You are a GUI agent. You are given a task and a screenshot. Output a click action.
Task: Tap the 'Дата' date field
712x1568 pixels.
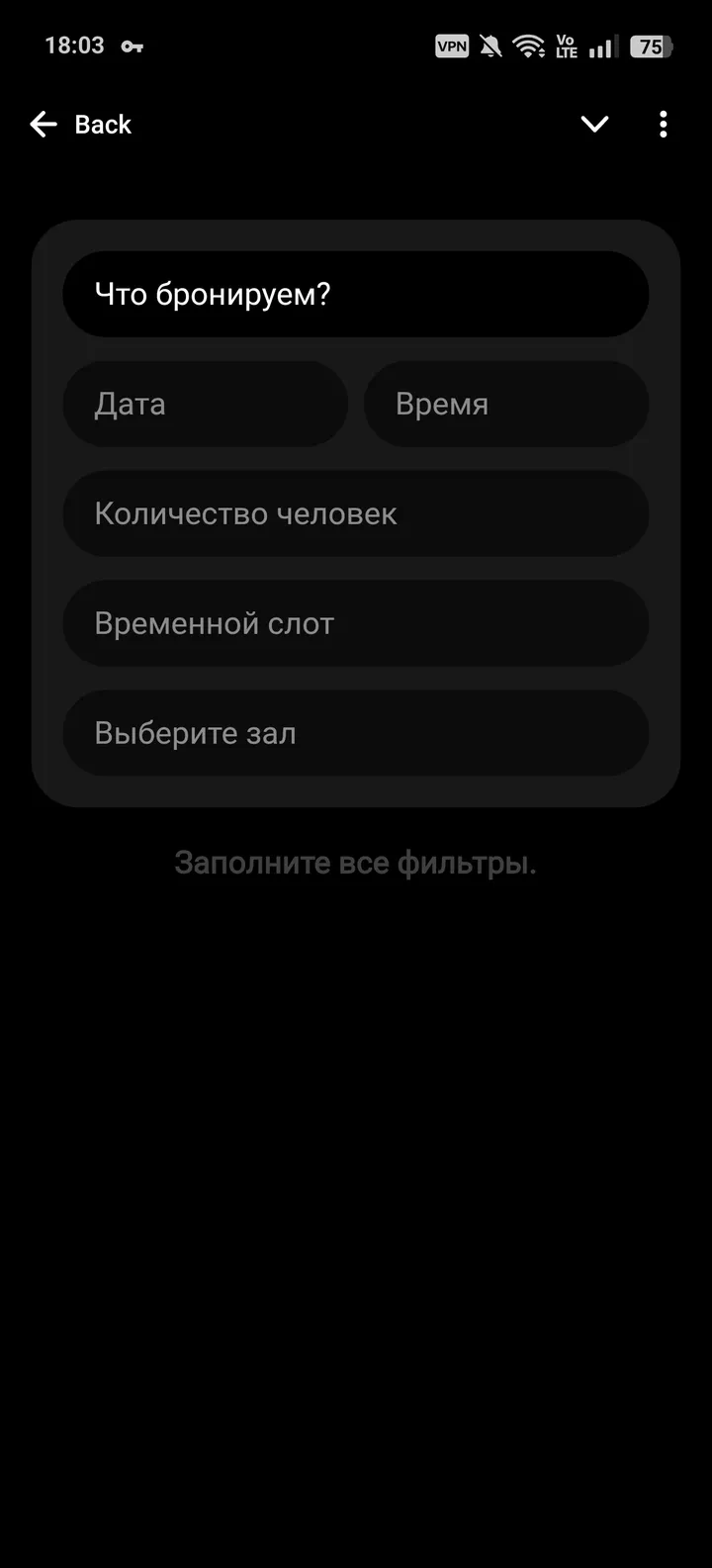[x=205, y=404]
